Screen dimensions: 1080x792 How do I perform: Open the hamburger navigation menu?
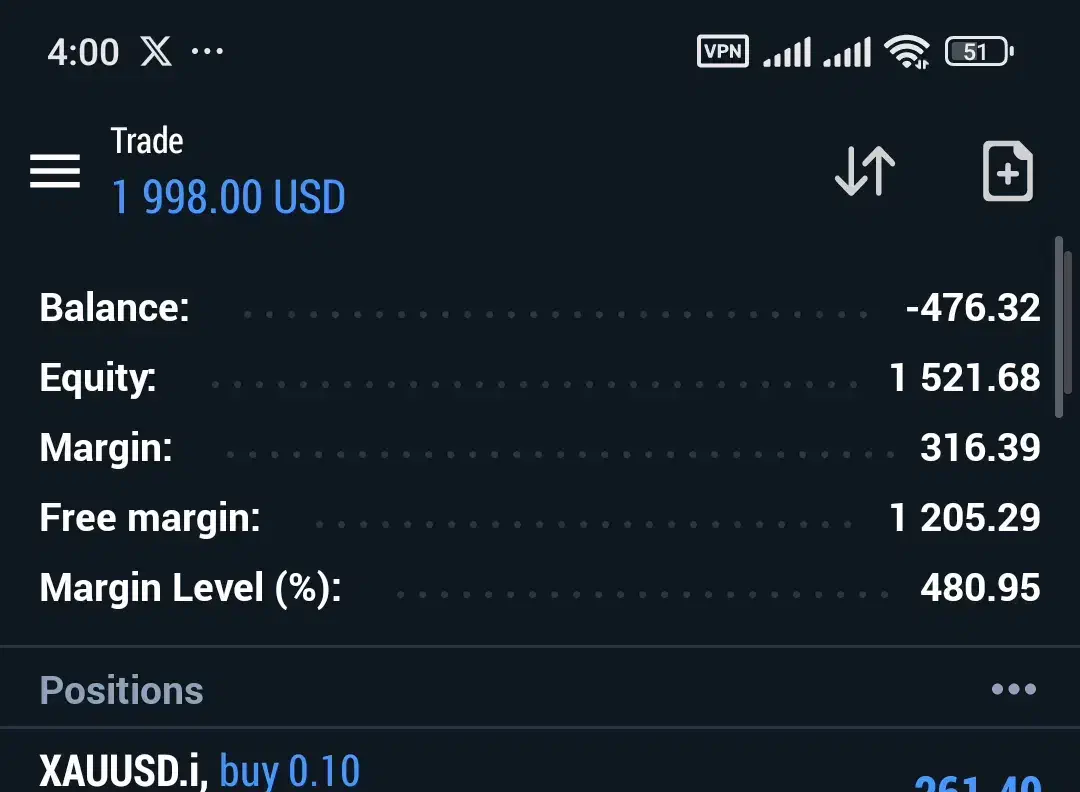pyautogui.click(x=55, y=172)
